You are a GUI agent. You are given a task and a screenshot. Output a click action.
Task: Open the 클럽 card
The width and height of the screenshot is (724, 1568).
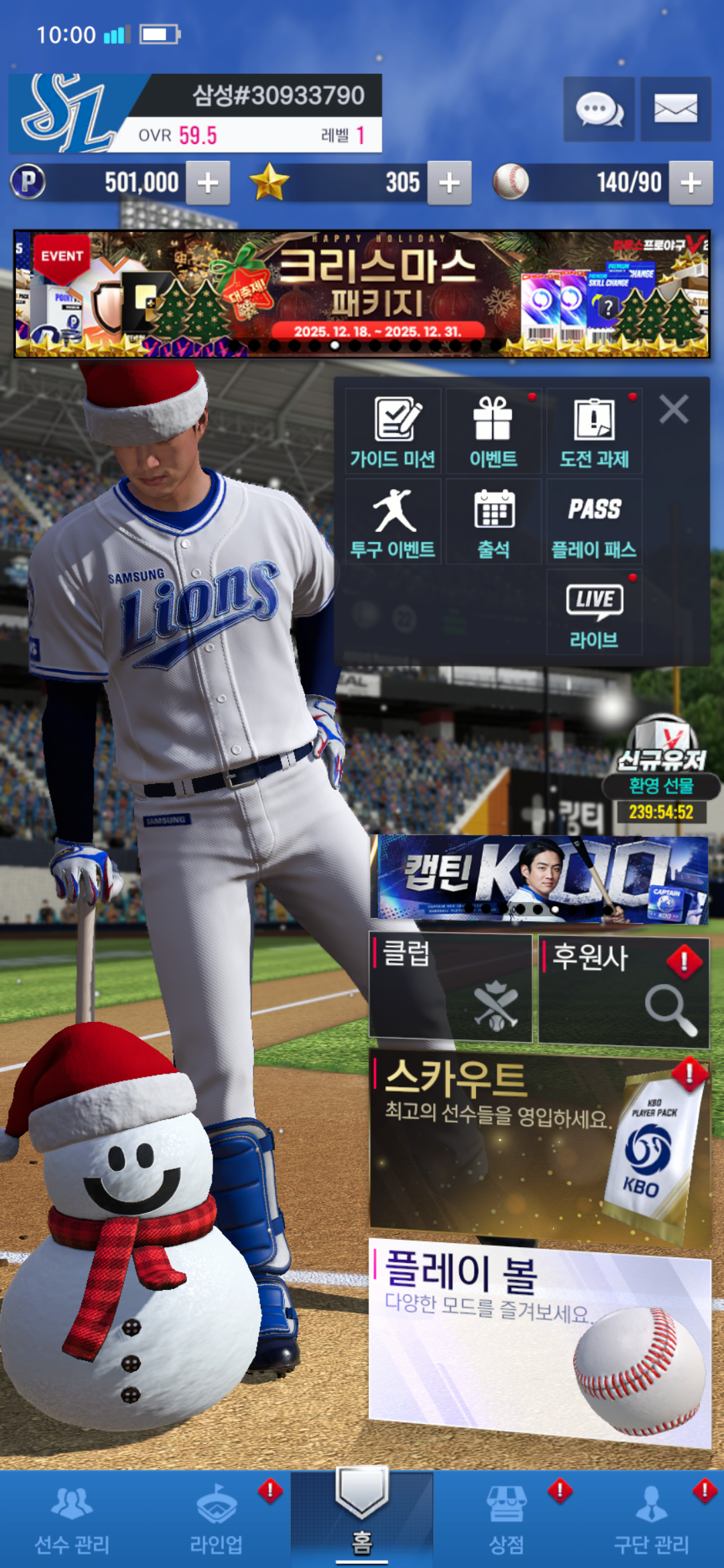(450, 988)
